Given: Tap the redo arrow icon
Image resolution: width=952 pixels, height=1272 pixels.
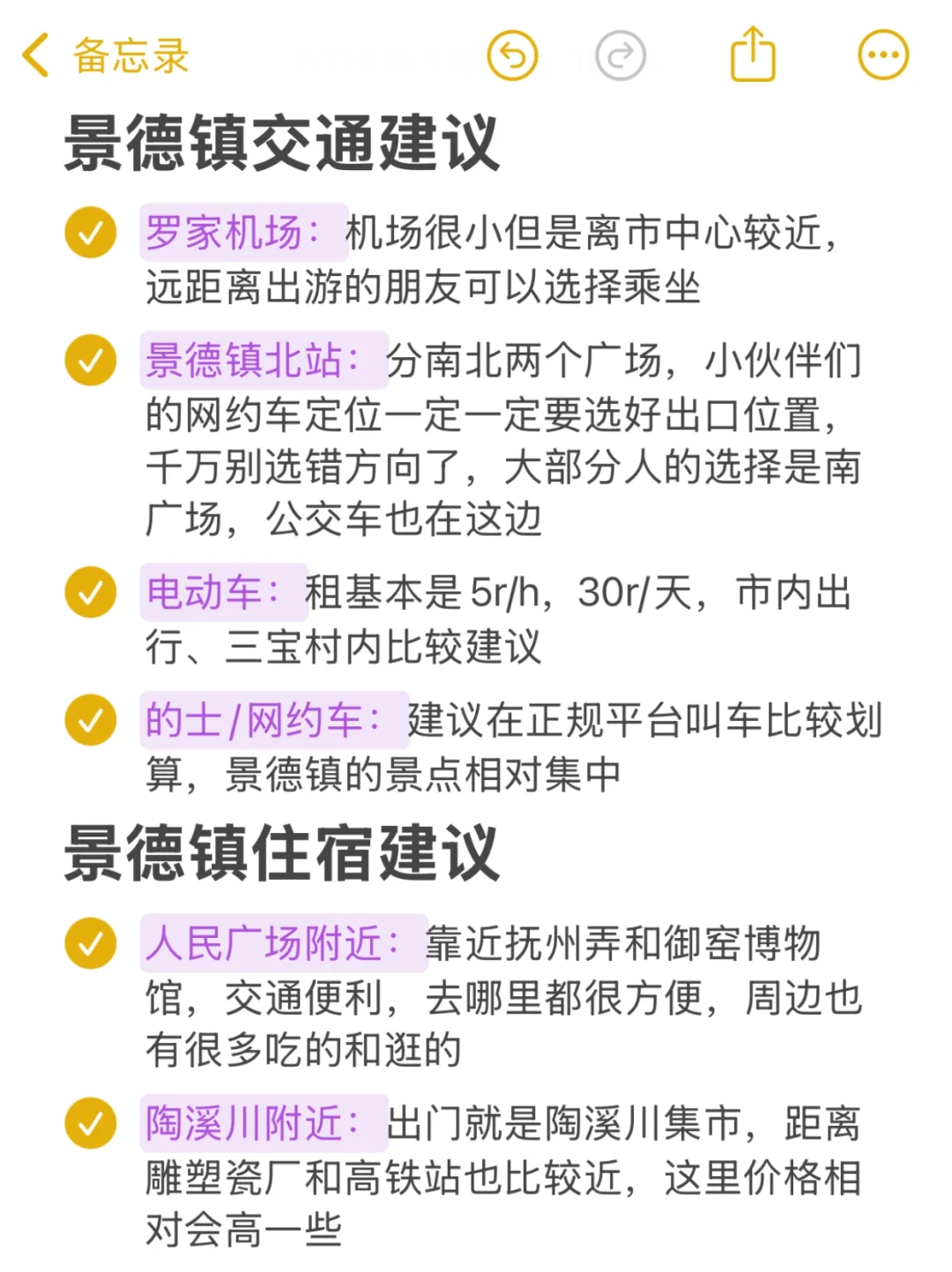Looking at the screenshot, I should [x=621, y=56].
